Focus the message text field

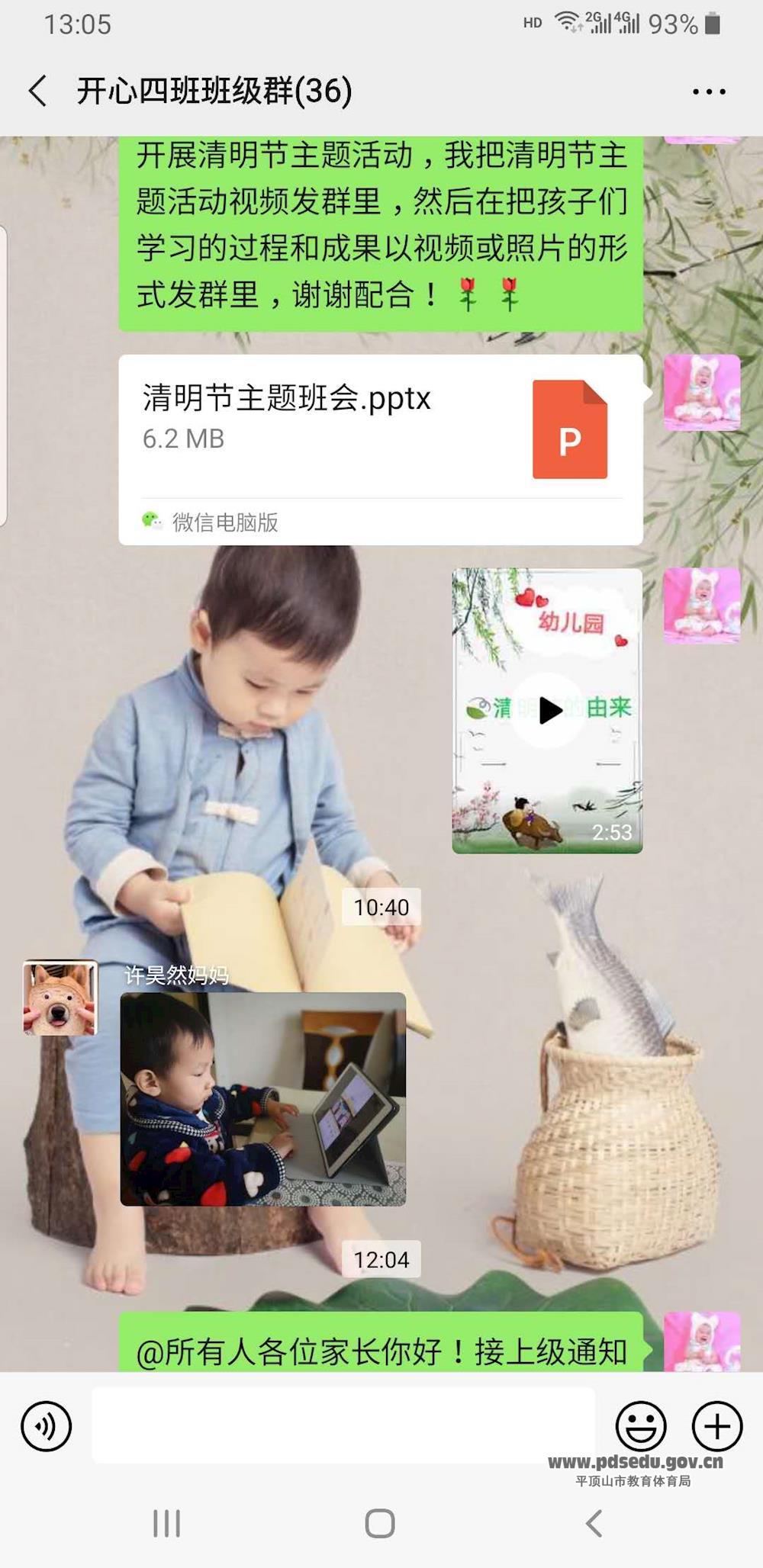click(x=343, y=1425)
